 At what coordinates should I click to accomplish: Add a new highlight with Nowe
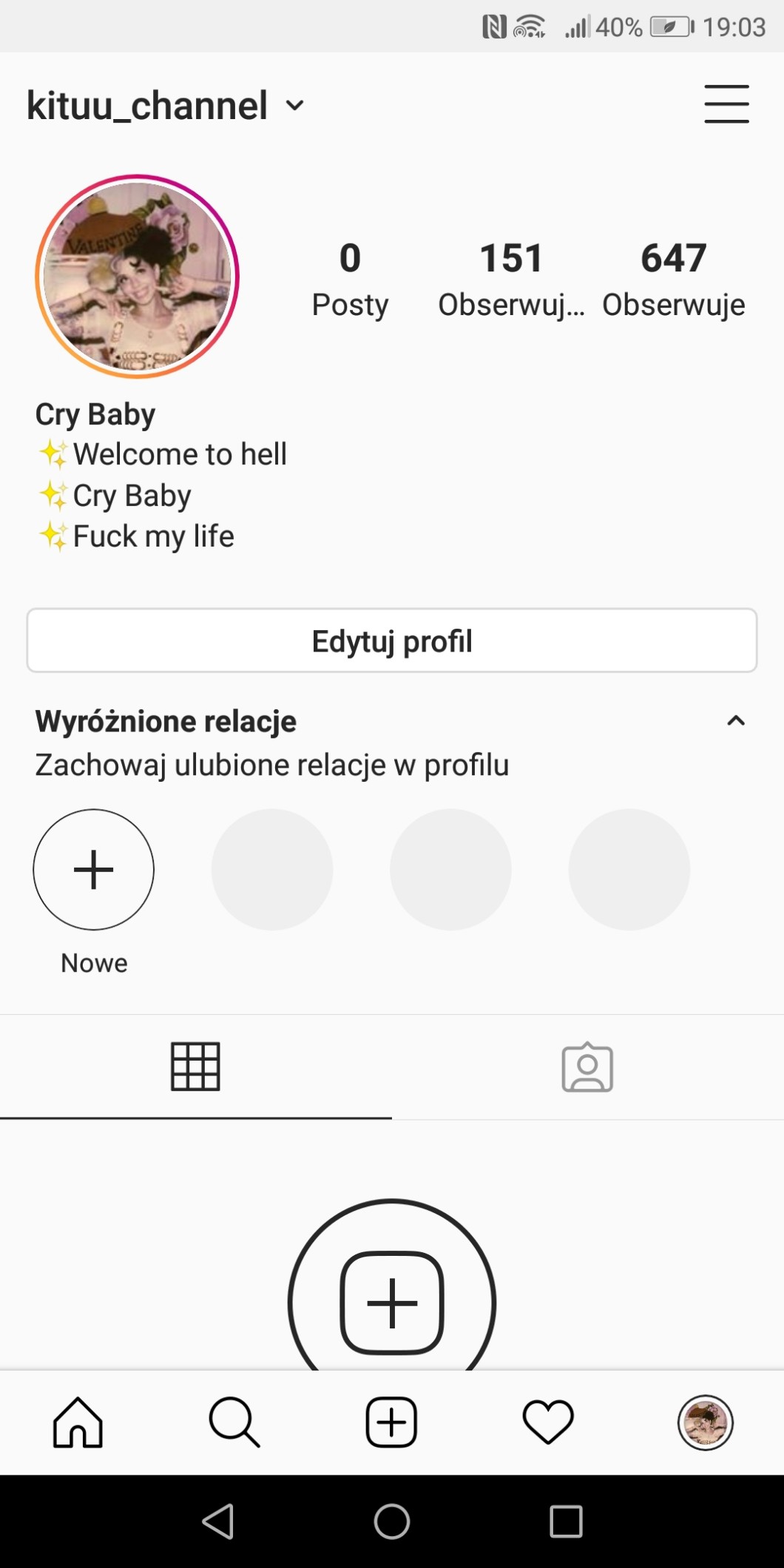(x=94, y=870)
